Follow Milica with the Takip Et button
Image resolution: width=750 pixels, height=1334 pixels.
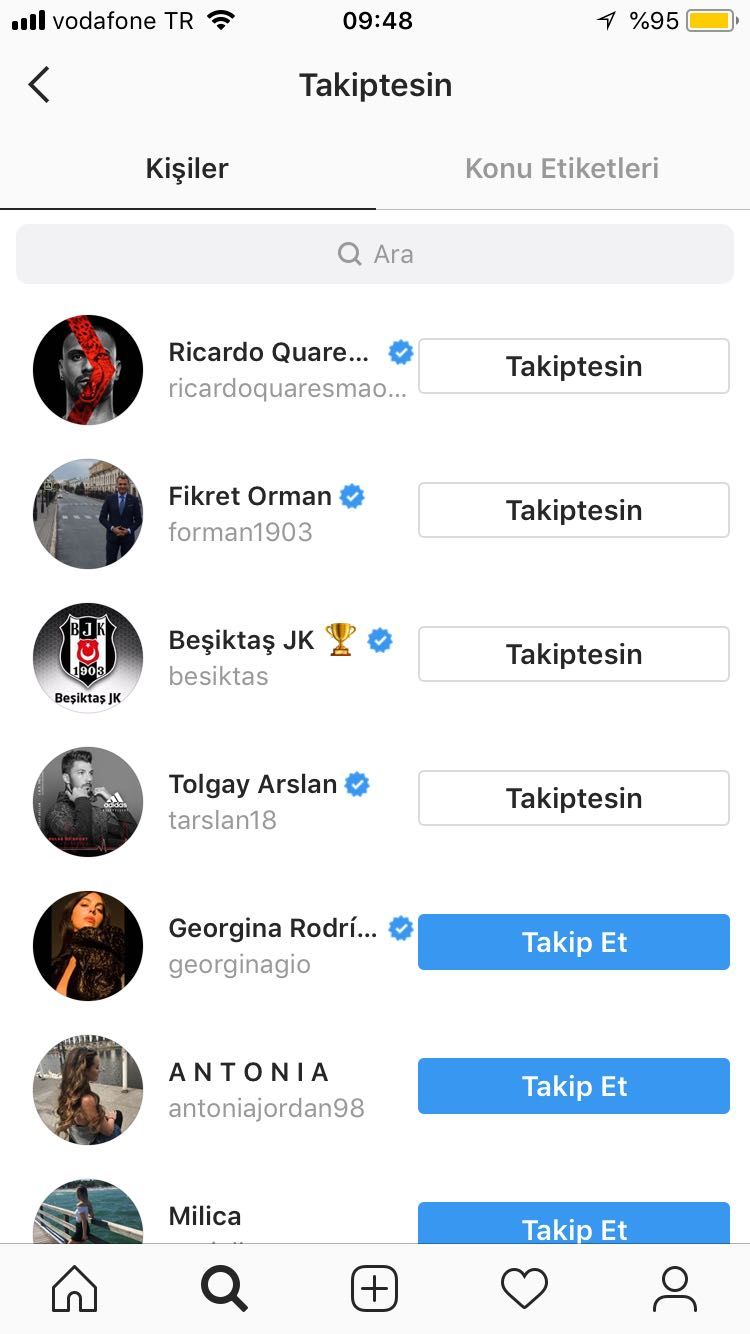click(574, 1223)
